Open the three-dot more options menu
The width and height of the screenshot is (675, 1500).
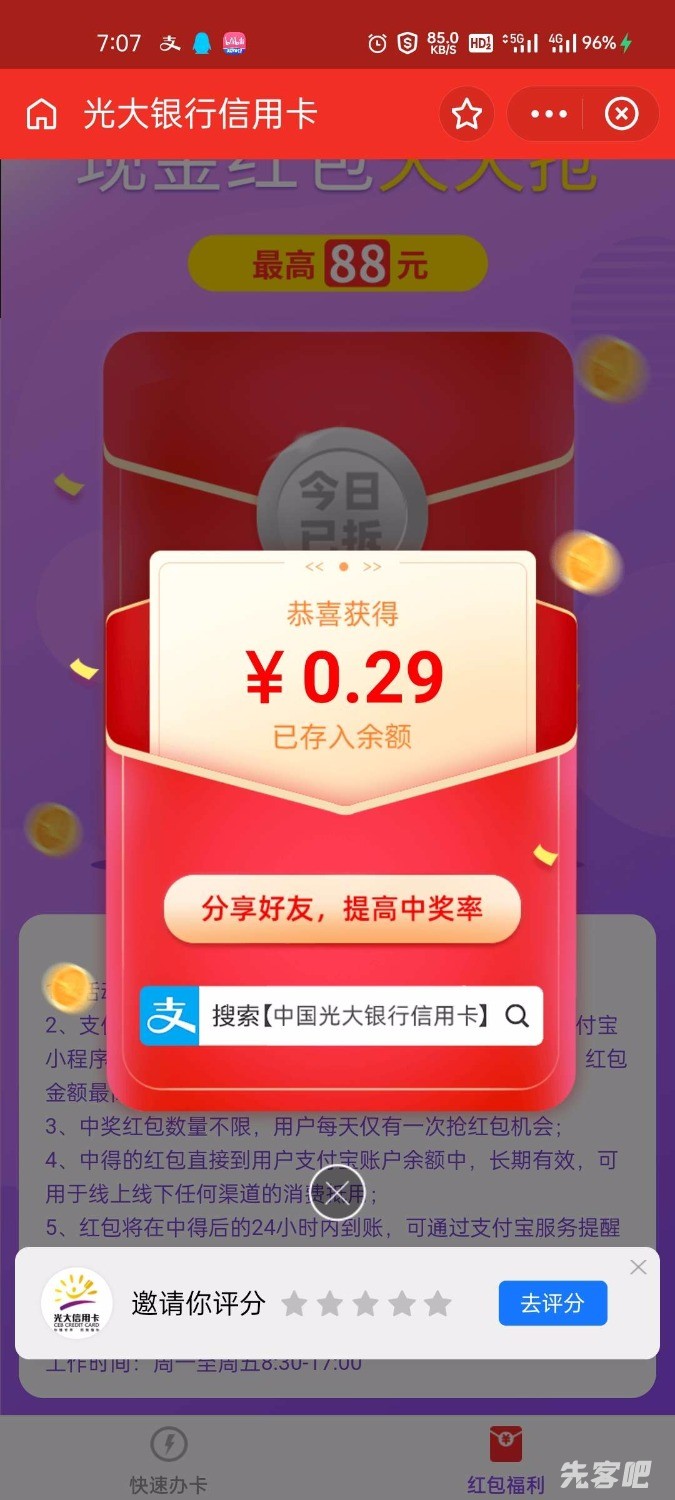click(x=549, y=115)
